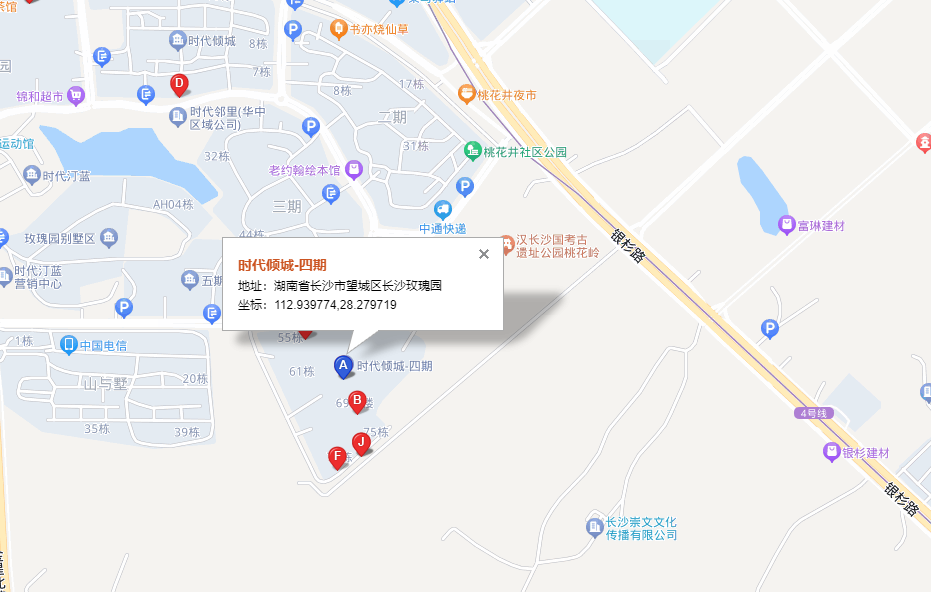Select the blue marker A
Screen dimensions: 931x592
point(343,367)
